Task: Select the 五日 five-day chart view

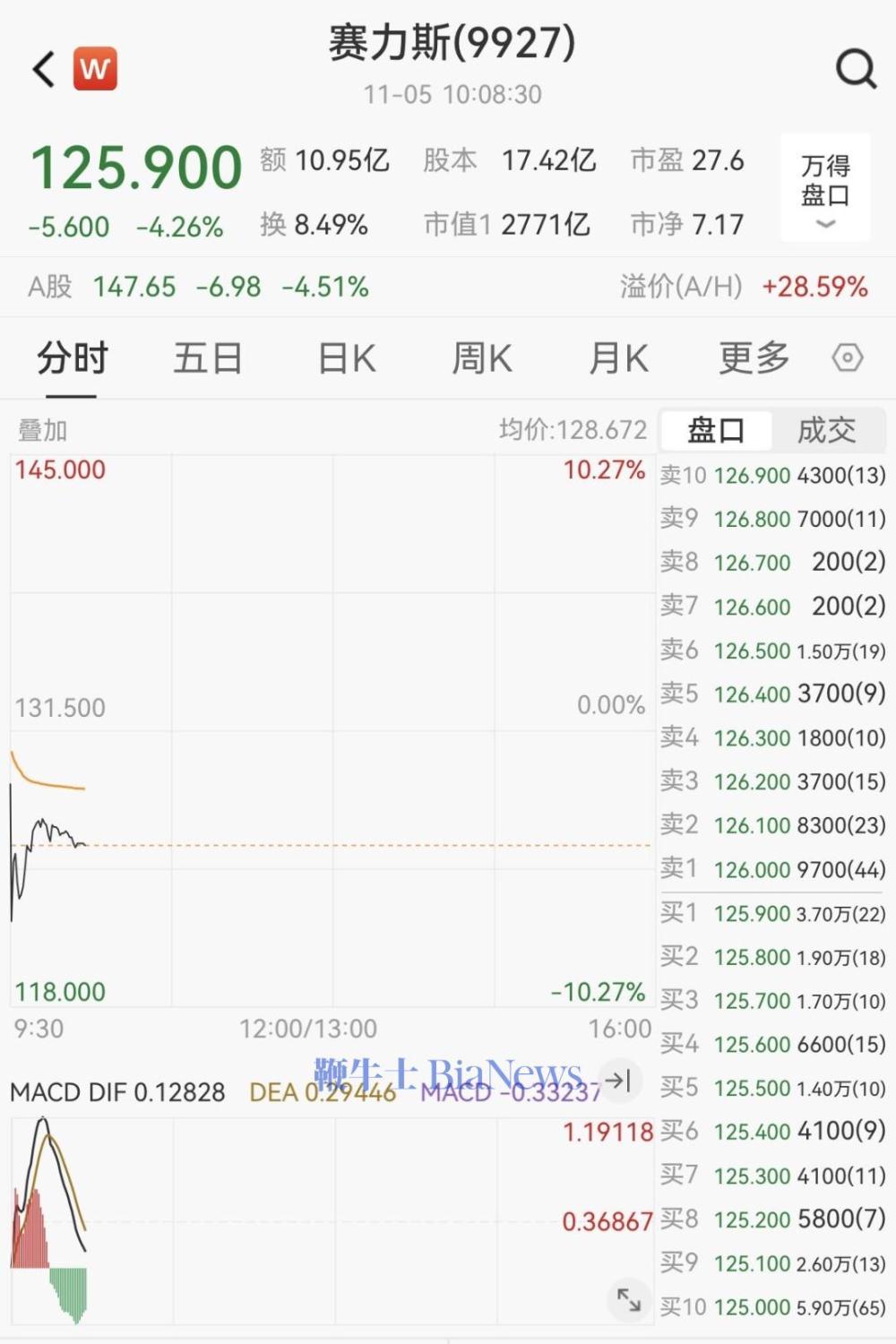Action: click(x=208, y=357)
